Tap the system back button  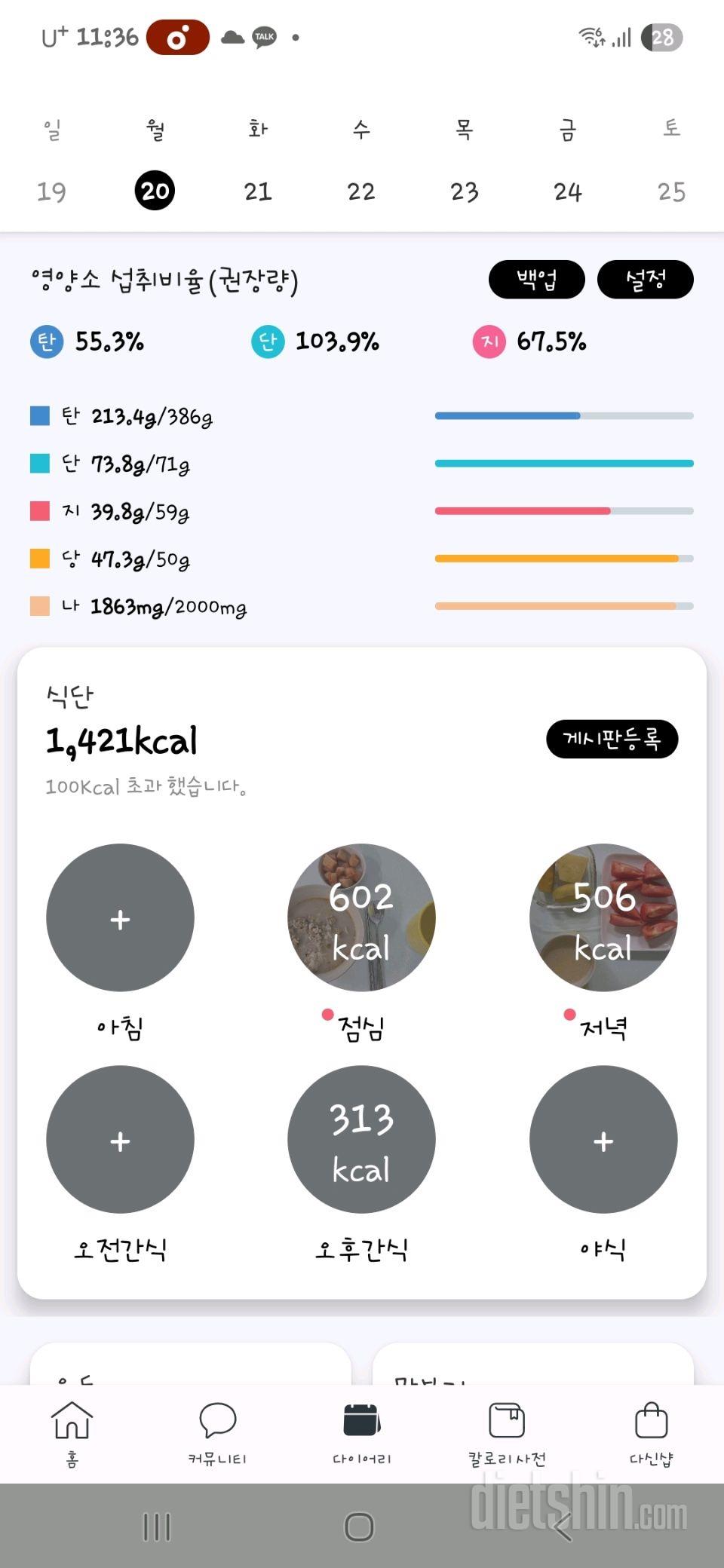point(563,1528)
